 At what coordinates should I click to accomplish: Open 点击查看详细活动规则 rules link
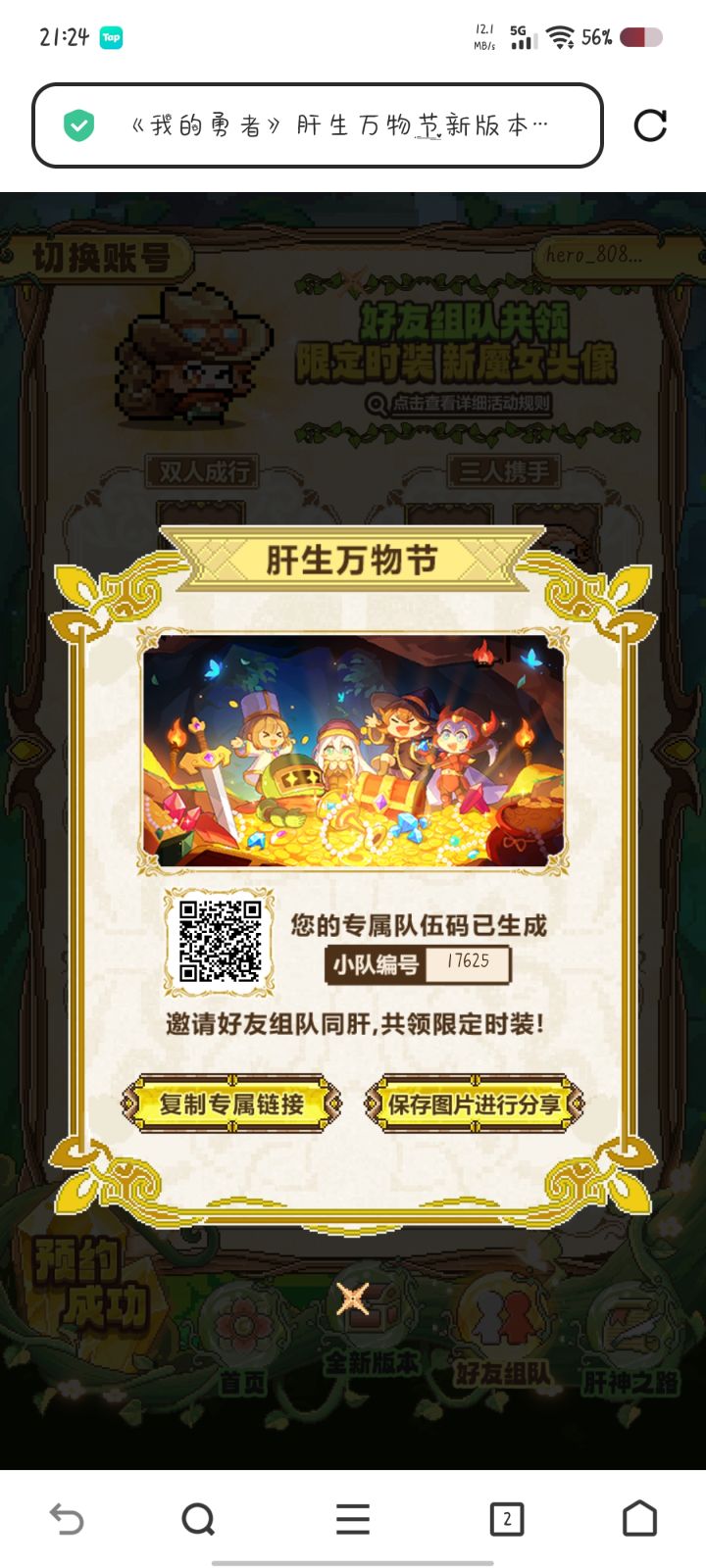461,402
